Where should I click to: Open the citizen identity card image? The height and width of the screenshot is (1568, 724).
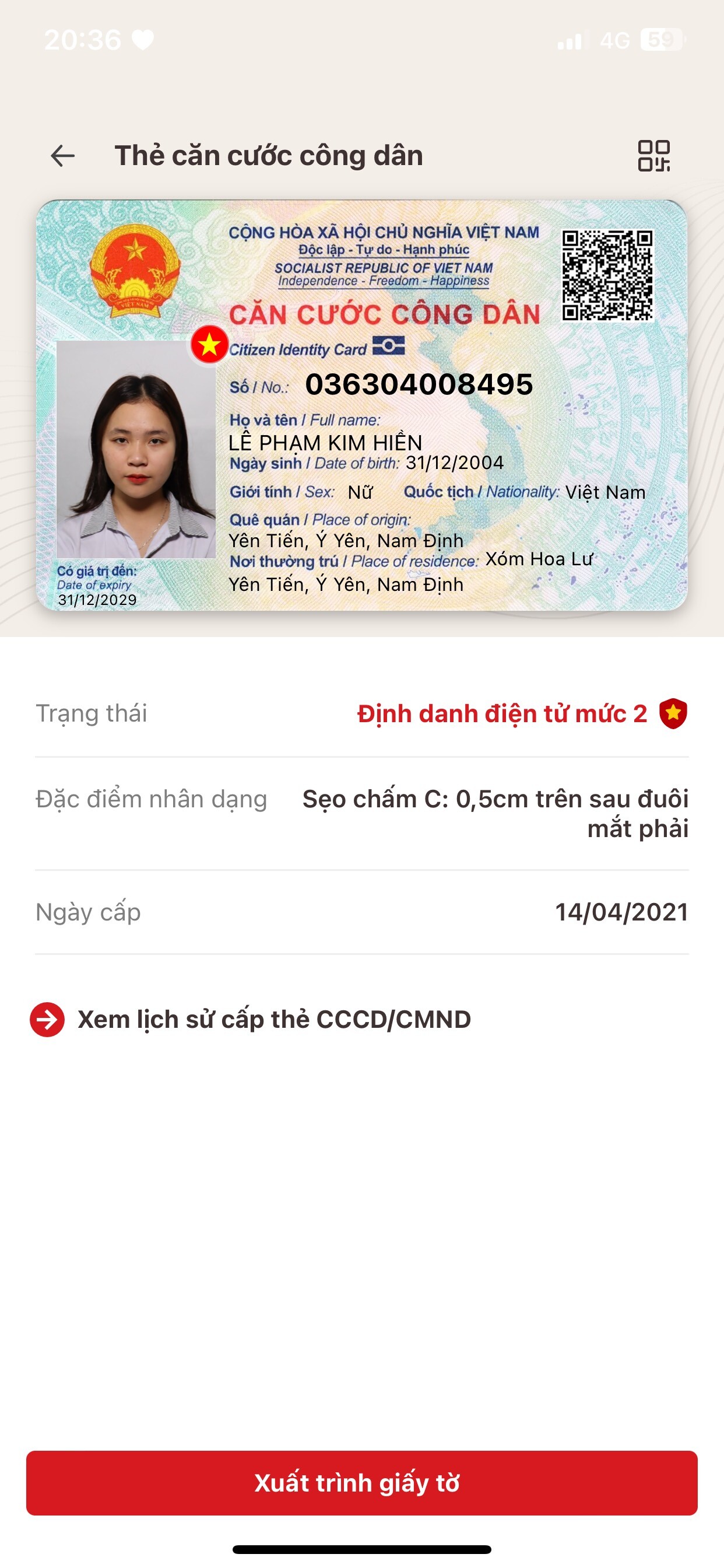click(361, 405)
